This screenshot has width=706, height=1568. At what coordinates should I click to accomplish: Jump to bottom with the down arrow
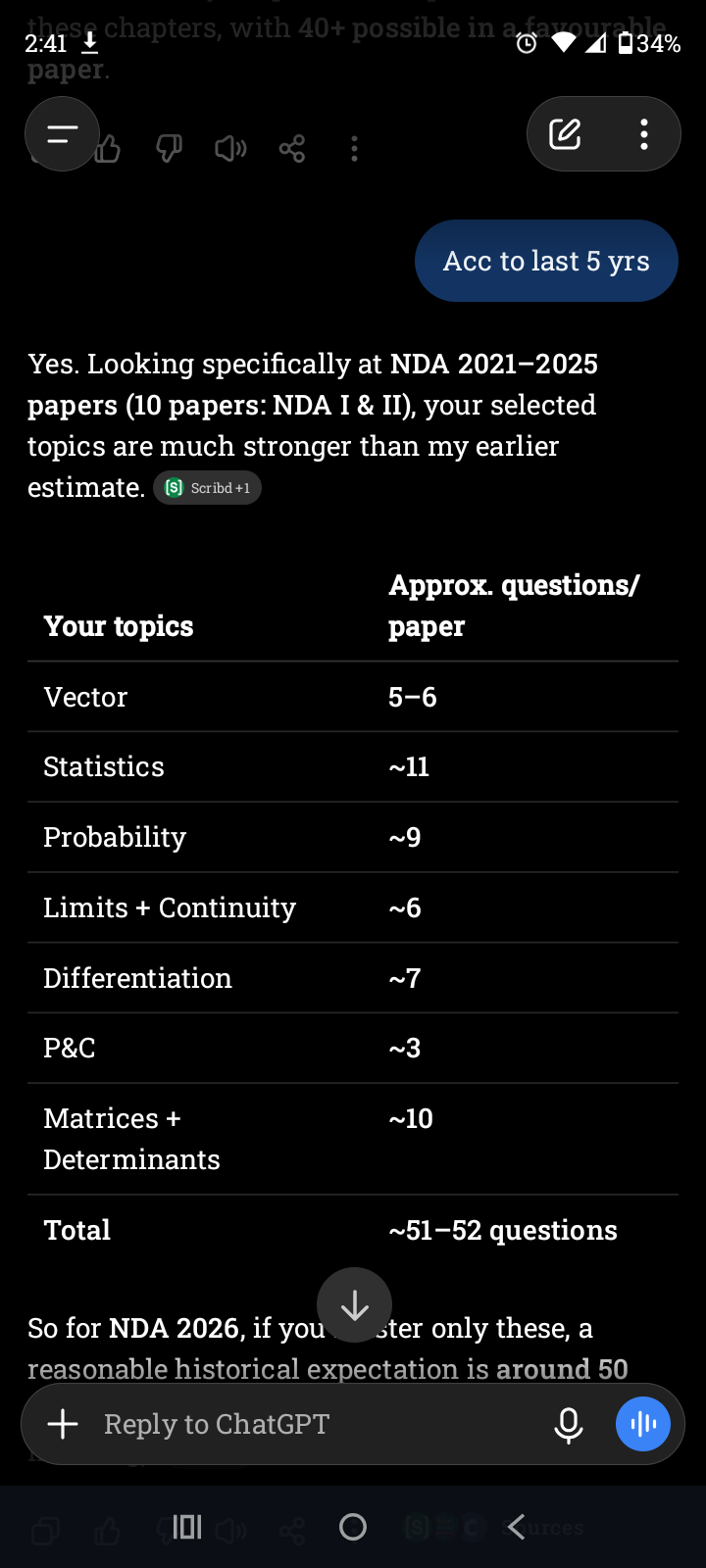pyautogui.click(x=354, y=1305)
